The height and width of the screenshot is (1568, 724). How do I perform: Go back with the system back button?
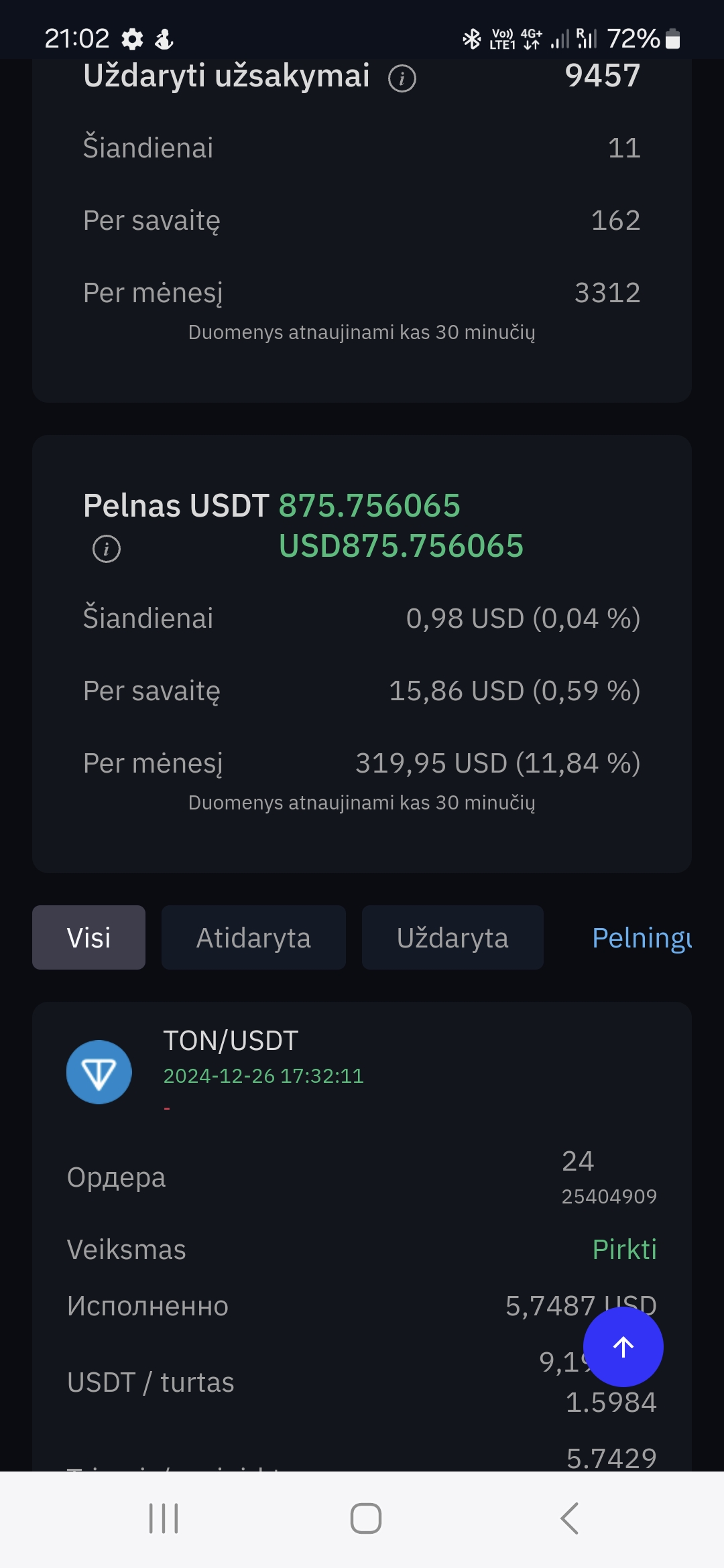(x=569, y=1518)
